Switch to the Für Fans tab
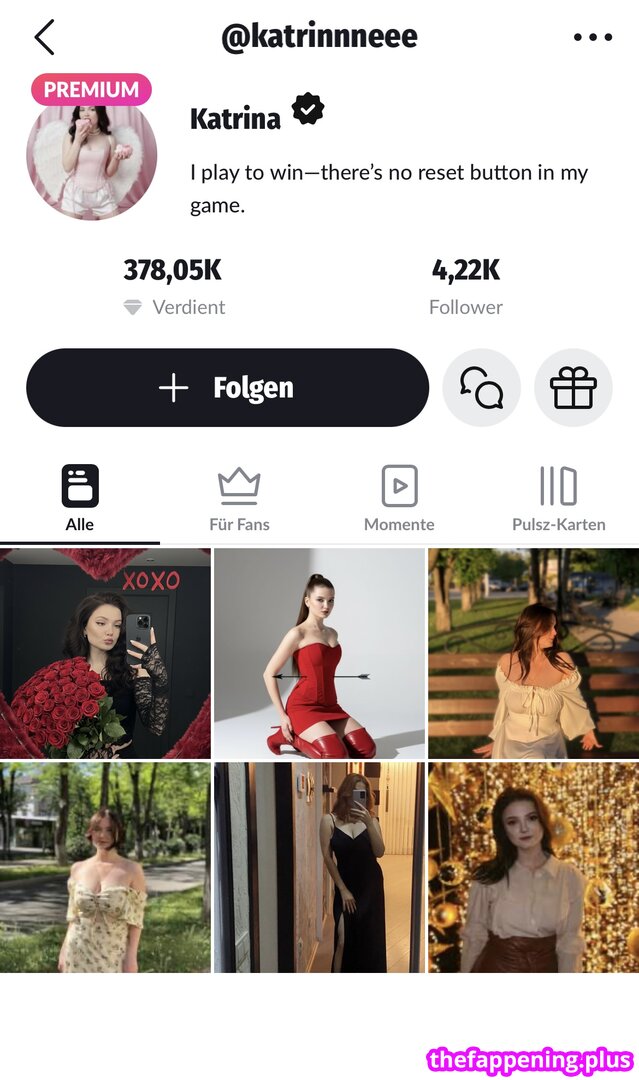This screenshot has height=1080, width=639. (239, 498)
